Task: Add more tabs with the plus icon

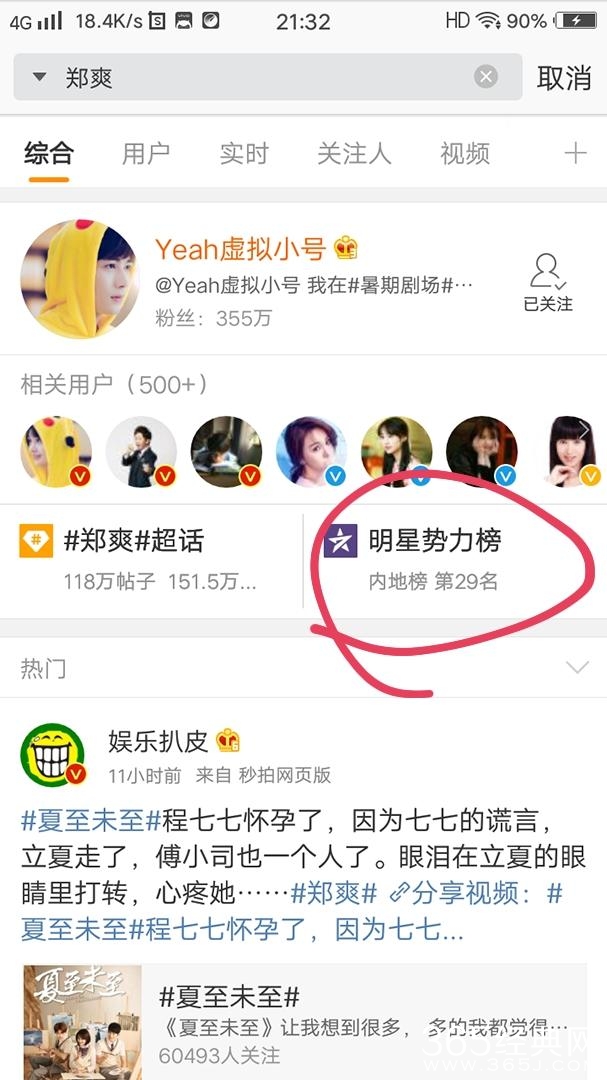Action: click(575, 153)
